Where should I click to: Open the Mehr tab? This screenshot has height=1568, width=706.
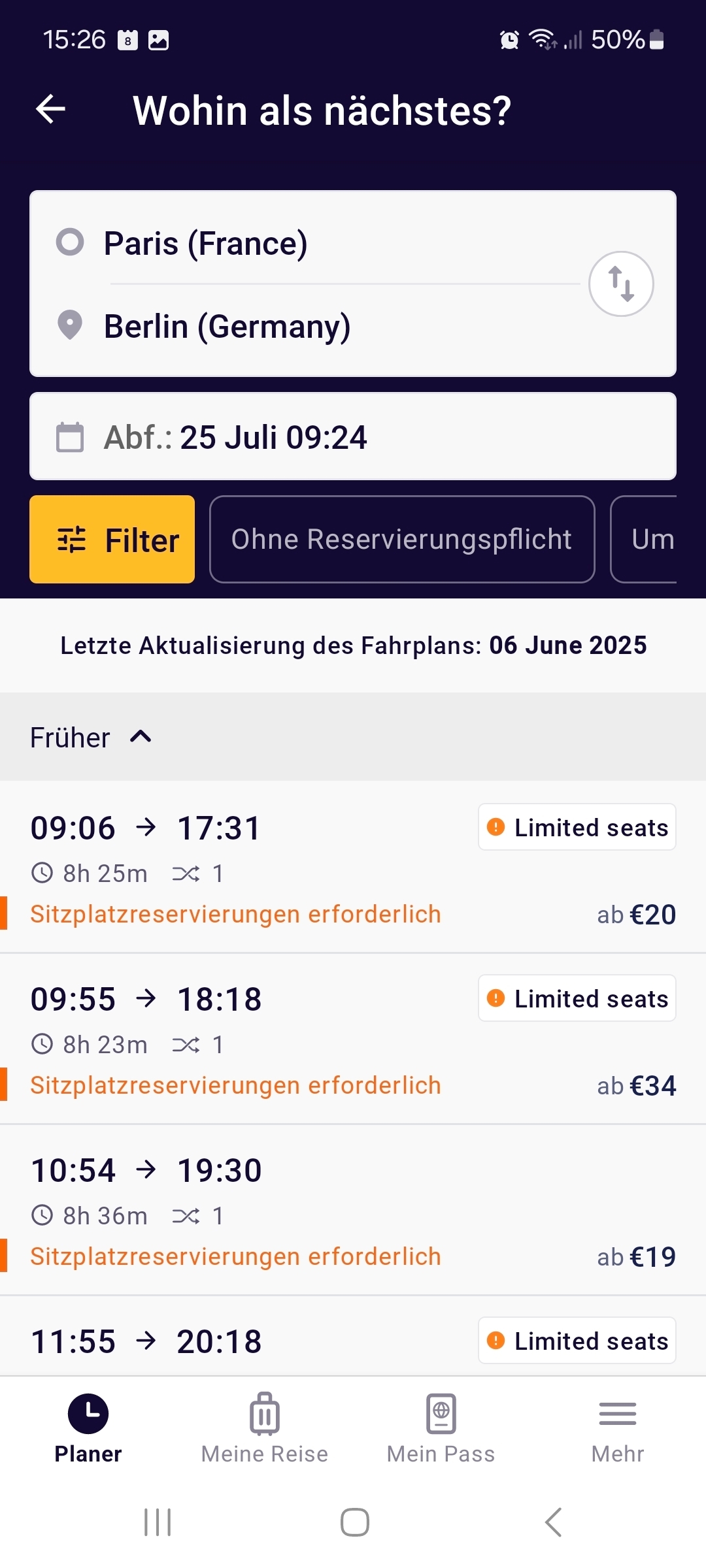[x=618, y=1429]
